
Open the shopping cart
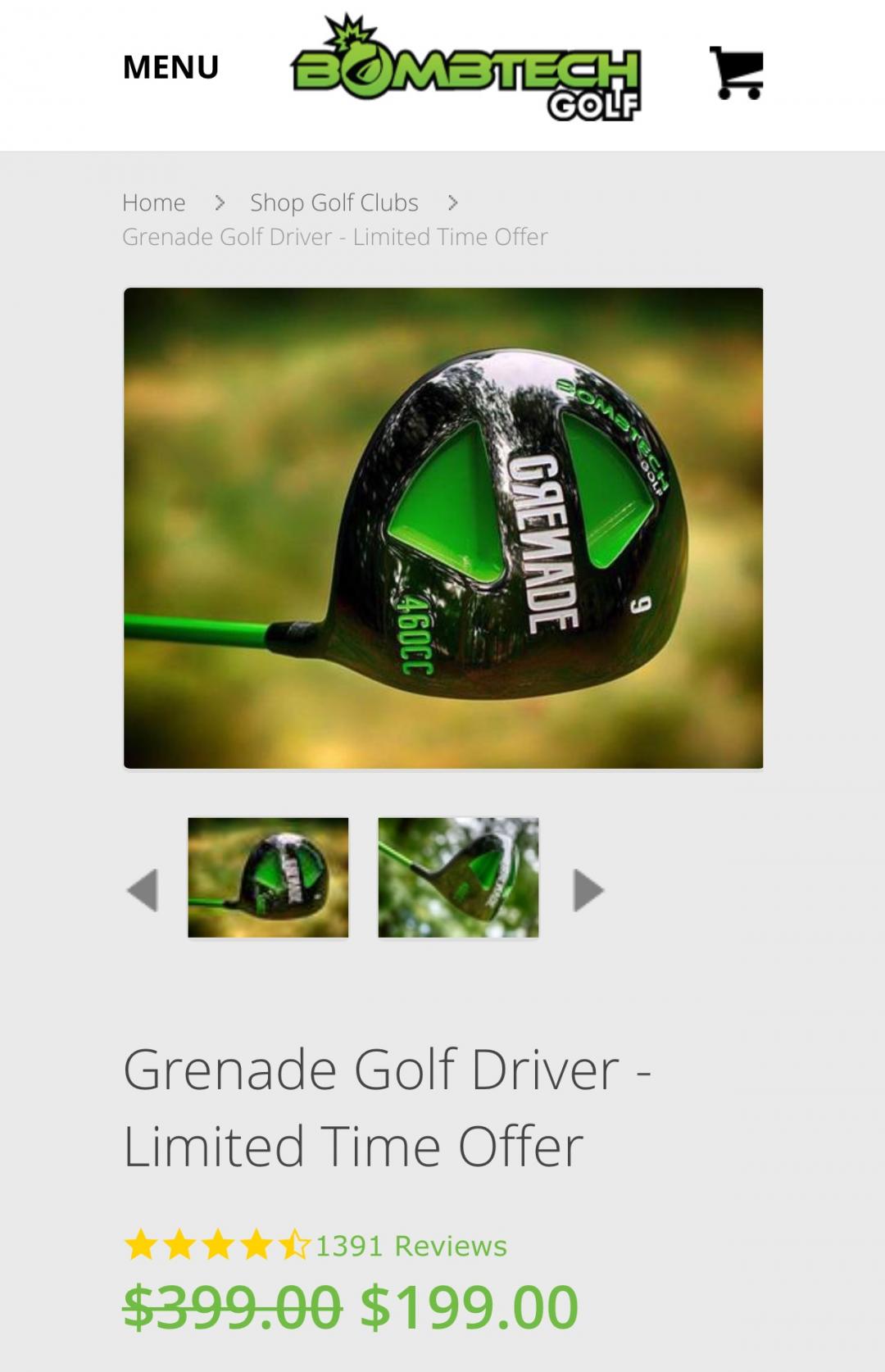[736, 72]
